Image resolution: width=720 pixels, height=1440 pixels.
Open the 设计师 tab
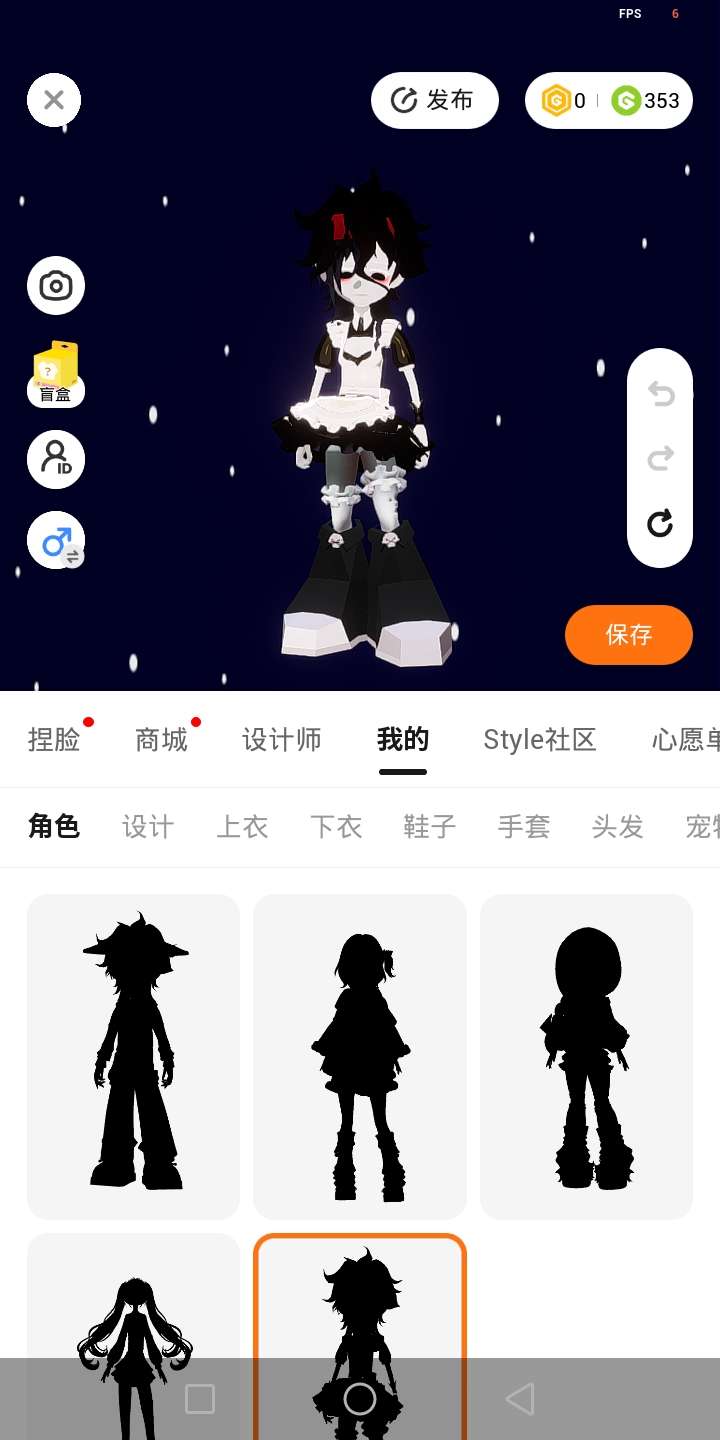(282, 740)
